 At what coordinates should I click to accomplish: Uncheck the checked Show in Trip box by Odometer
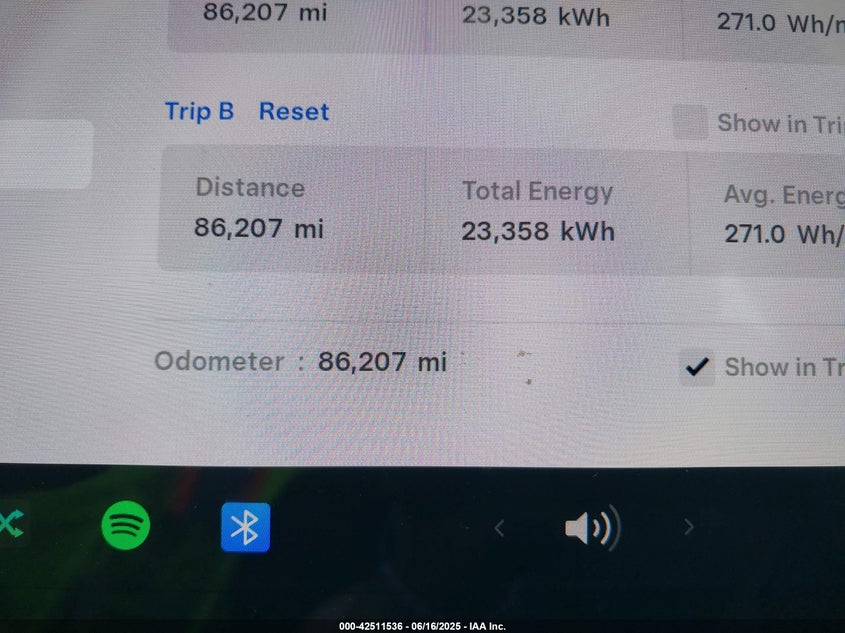[x=697, y=367]
